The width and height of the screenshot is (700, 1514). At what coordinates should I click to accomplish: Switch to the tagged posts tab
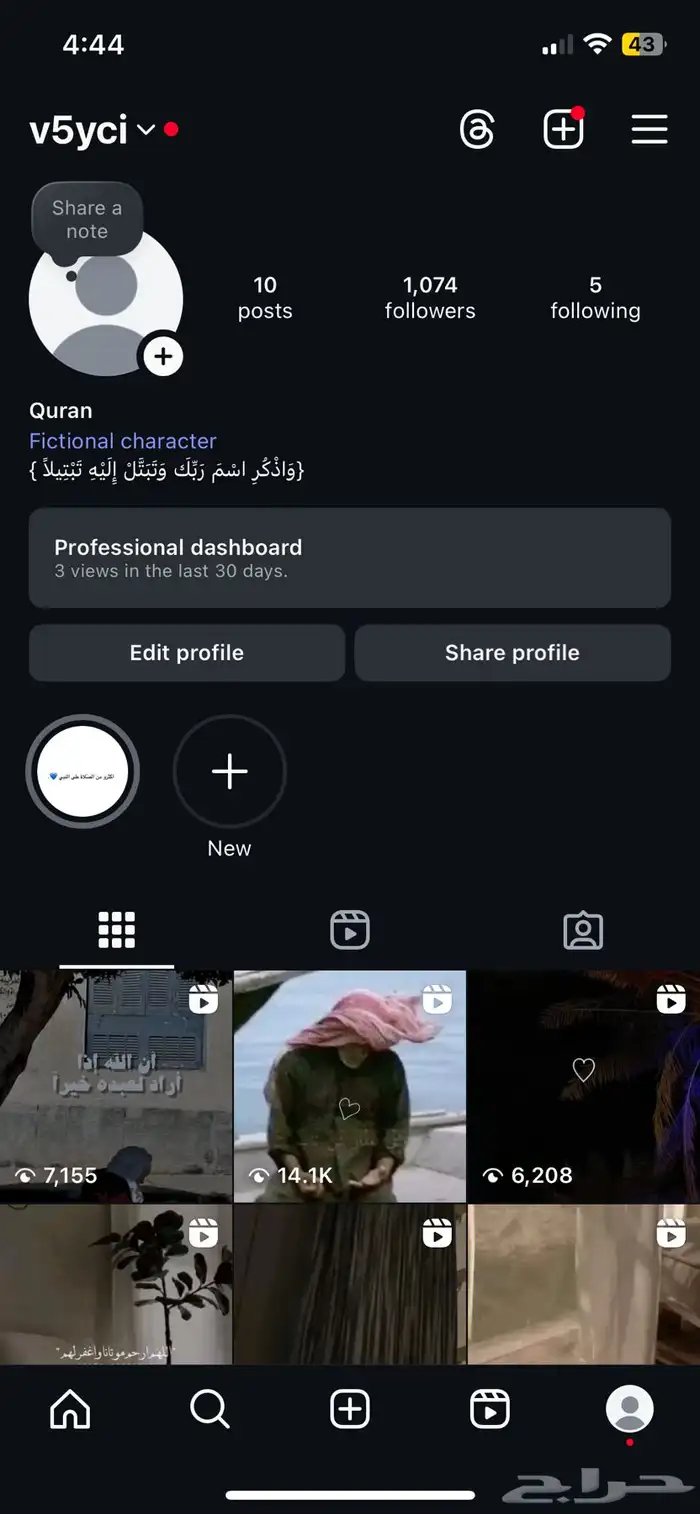coord(583,930)
